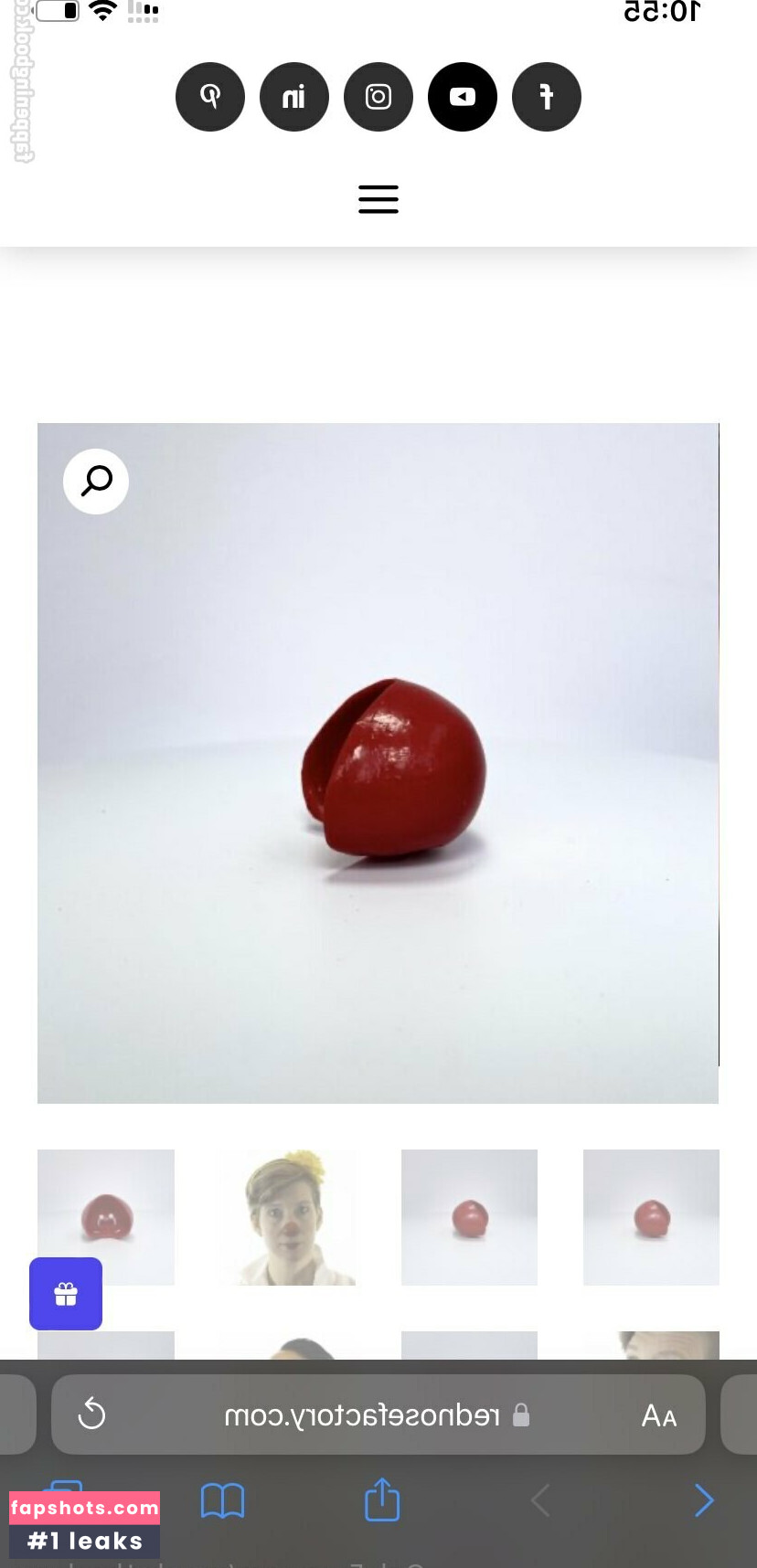Screen dimensions: 757x1568
Task: Tap the blue chevron in the browser toolbar
Action: click(703, 1500)
